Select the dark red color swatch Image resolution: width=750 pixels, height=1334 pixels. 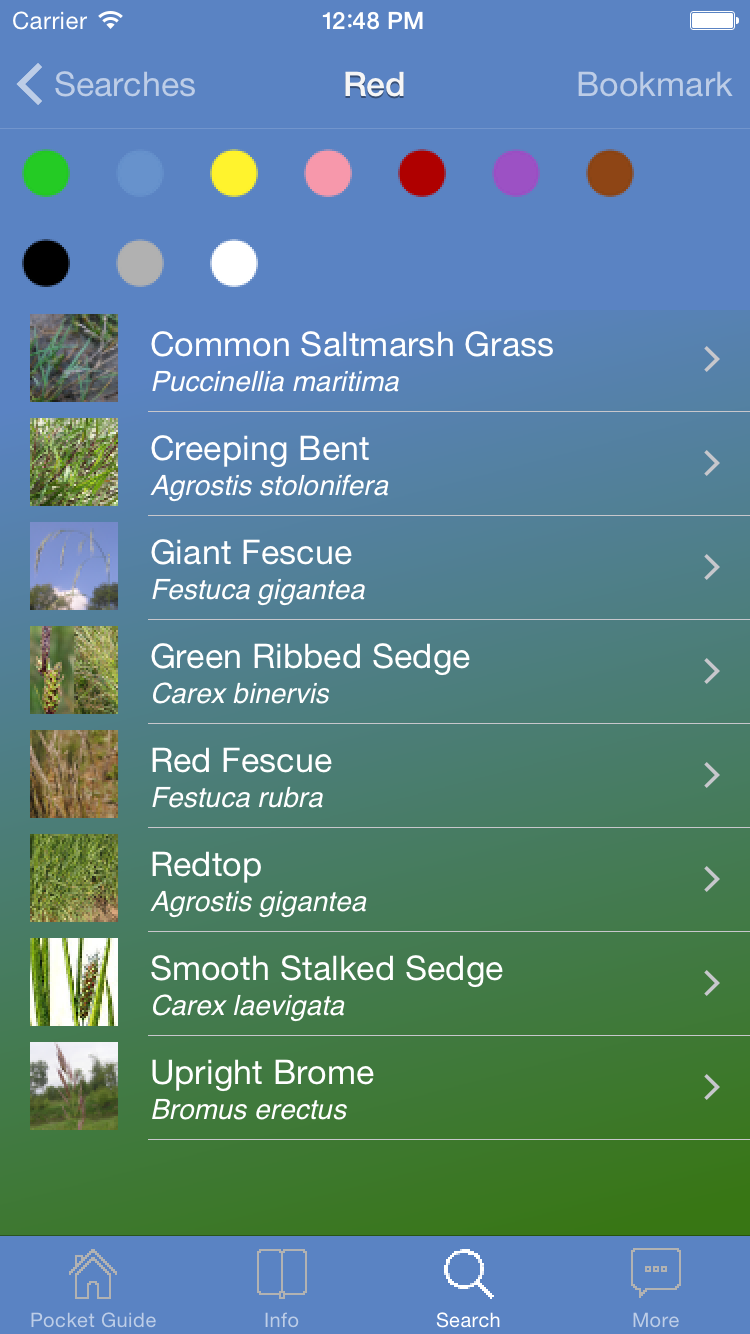[x=422, y=174]
